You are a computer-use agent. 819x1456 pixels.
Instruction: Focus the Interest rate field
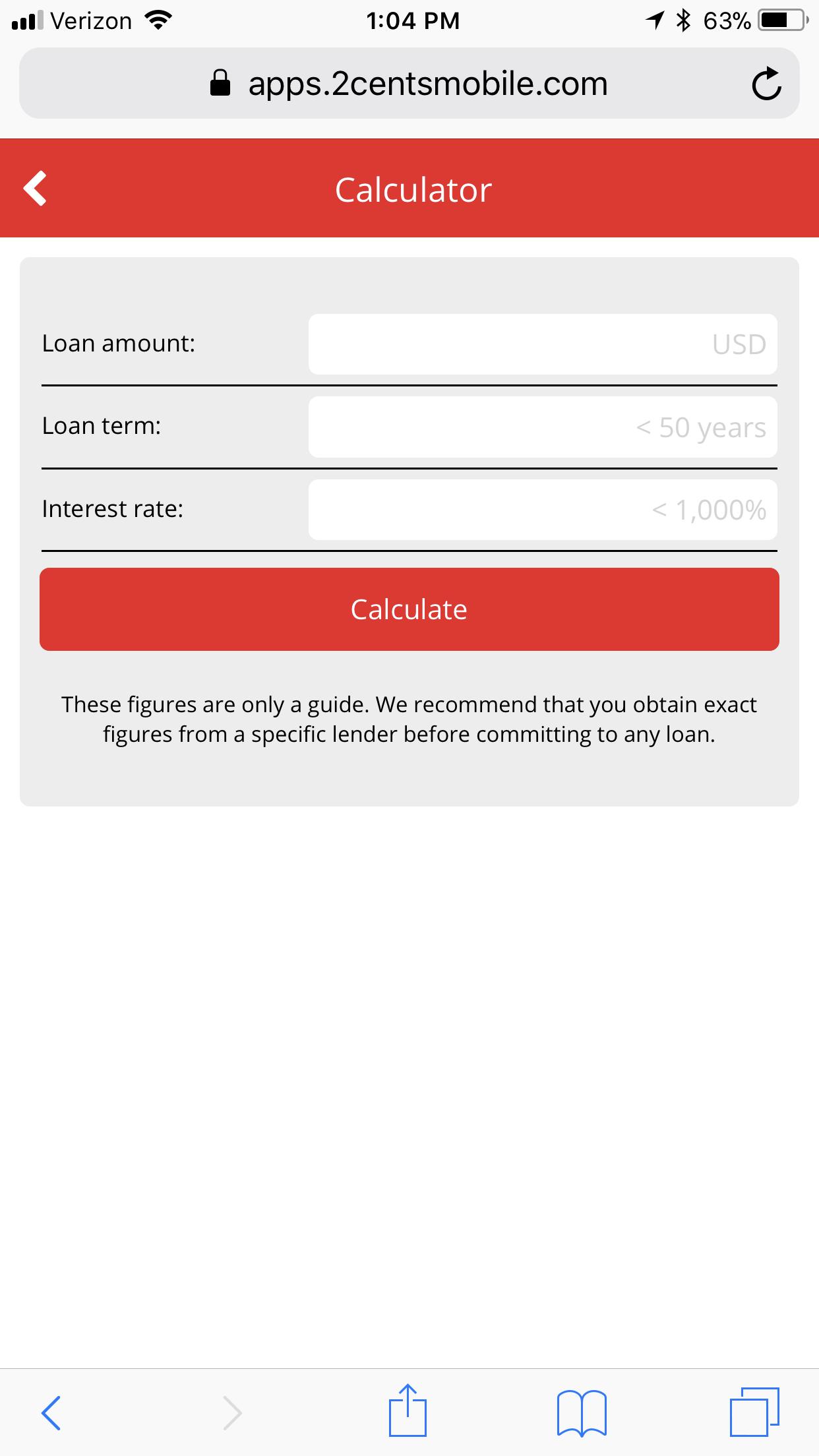(x=542, y=510)
